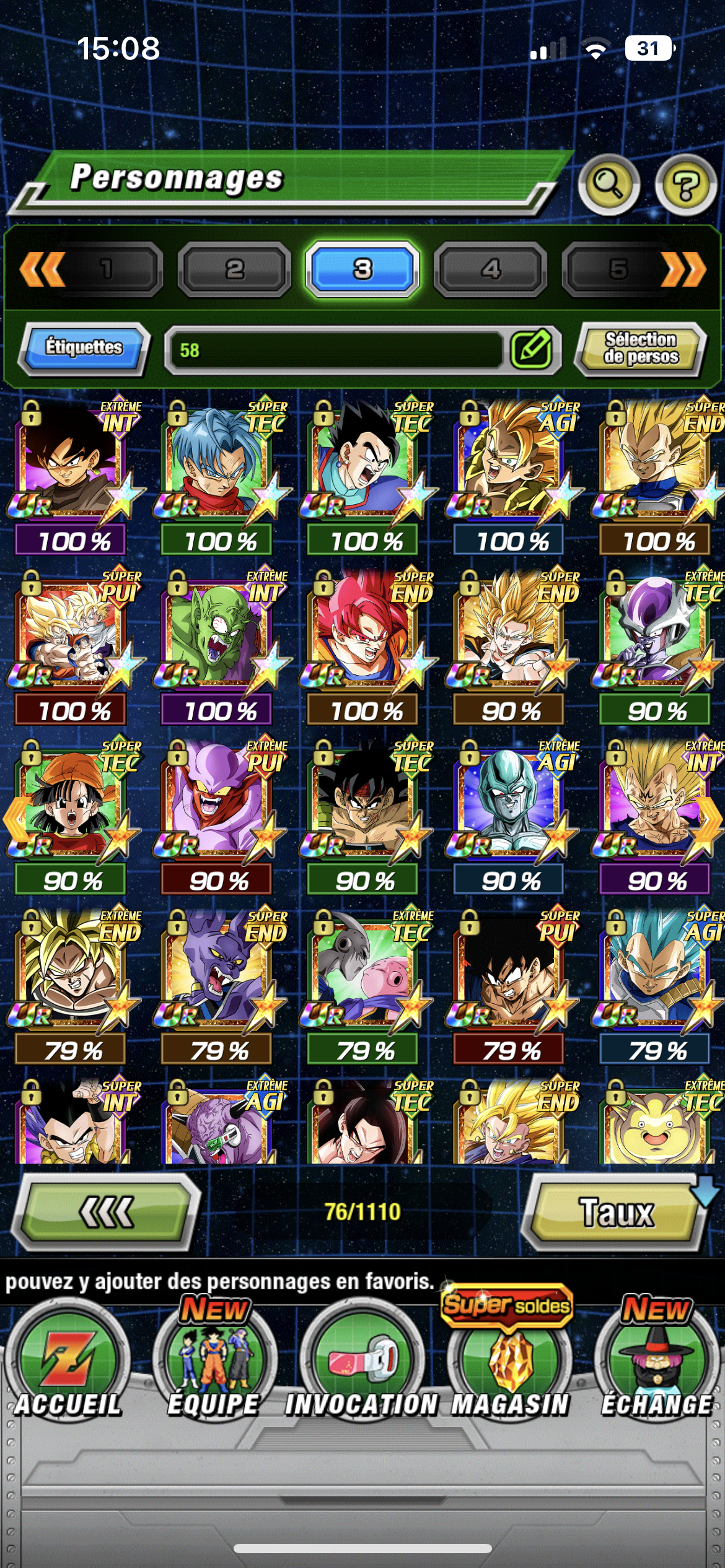Switch to page tab 4
Screen dimensions: 725x1568
click(491, 269)
